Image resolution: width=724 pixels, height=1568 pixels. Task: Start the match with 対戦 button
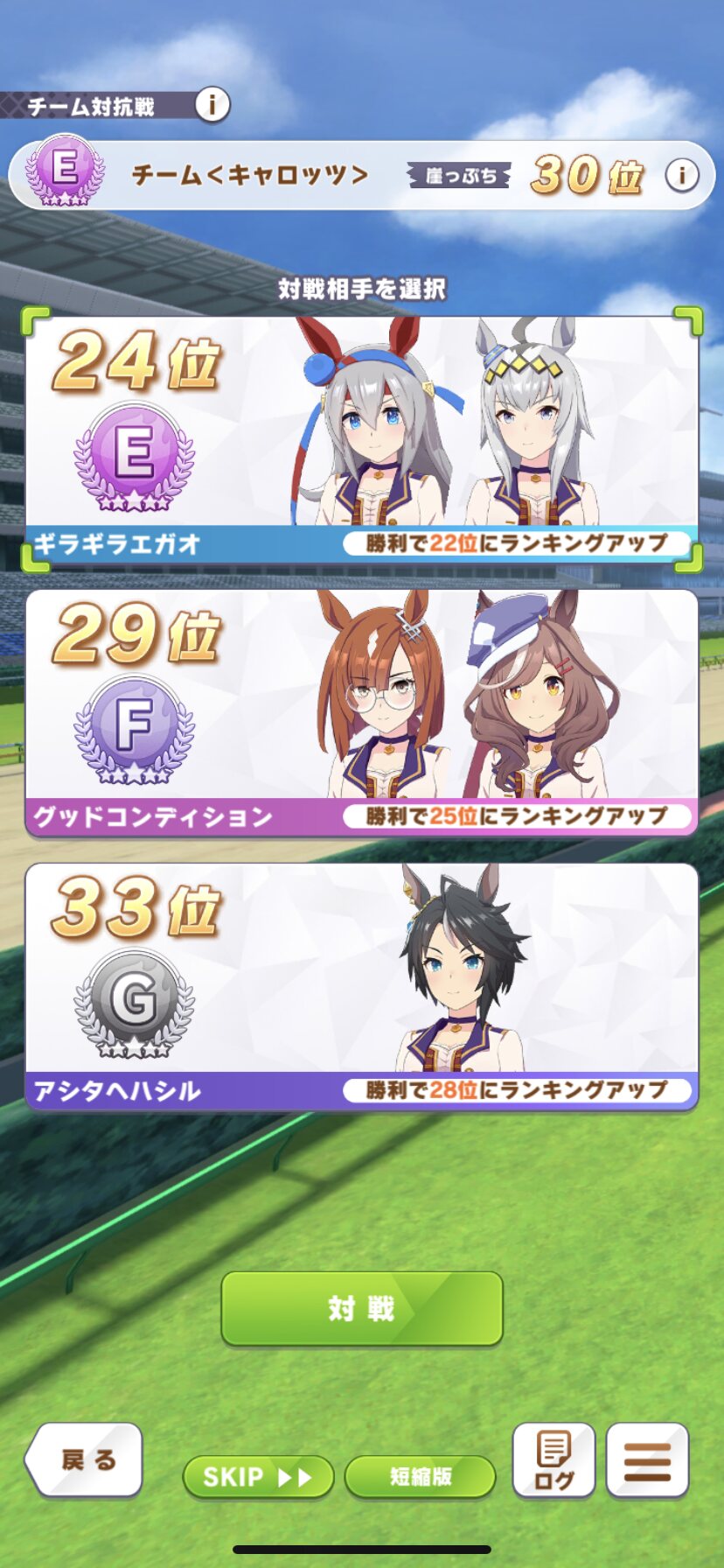click(x=362, y=1308)
